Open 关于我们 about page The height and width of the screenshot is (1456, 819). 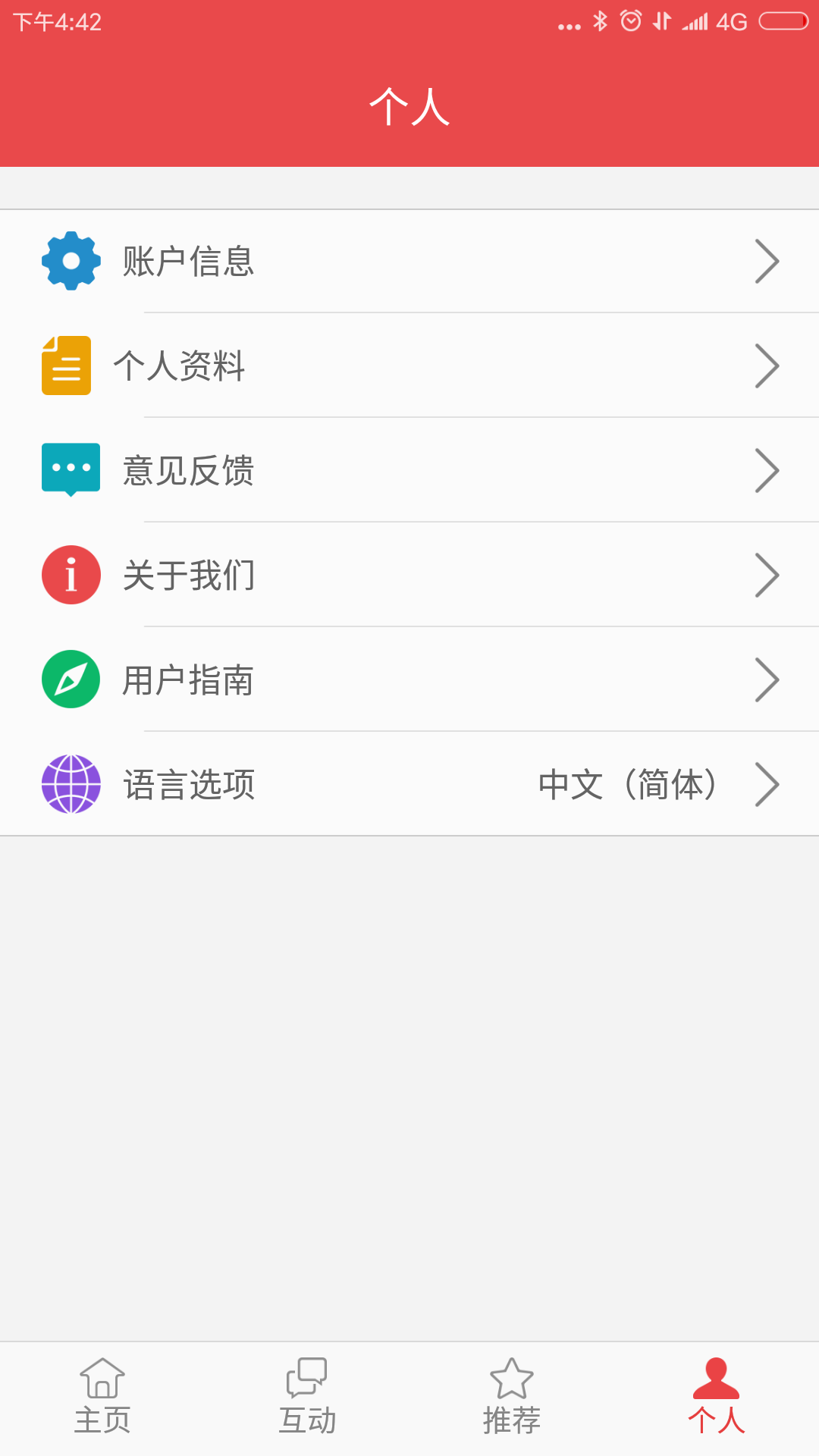[409, 575]
